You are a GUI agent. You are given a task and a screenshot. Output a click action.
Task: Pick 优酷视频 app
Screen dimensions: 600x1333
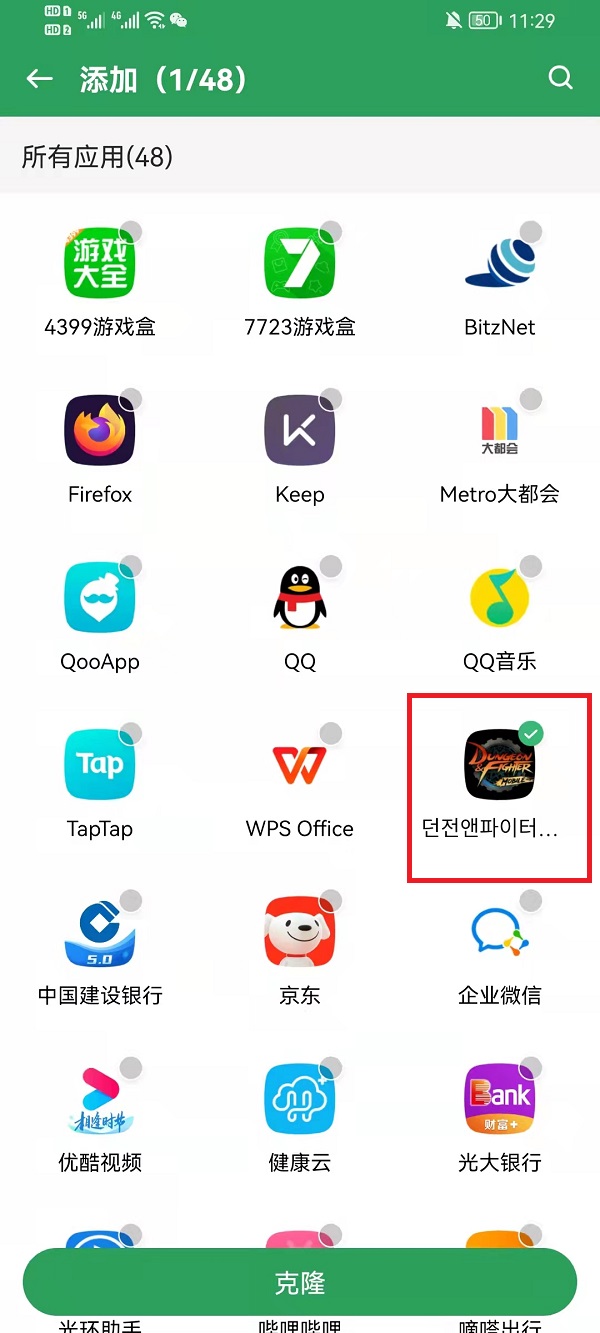click(x=100, y=1099)
